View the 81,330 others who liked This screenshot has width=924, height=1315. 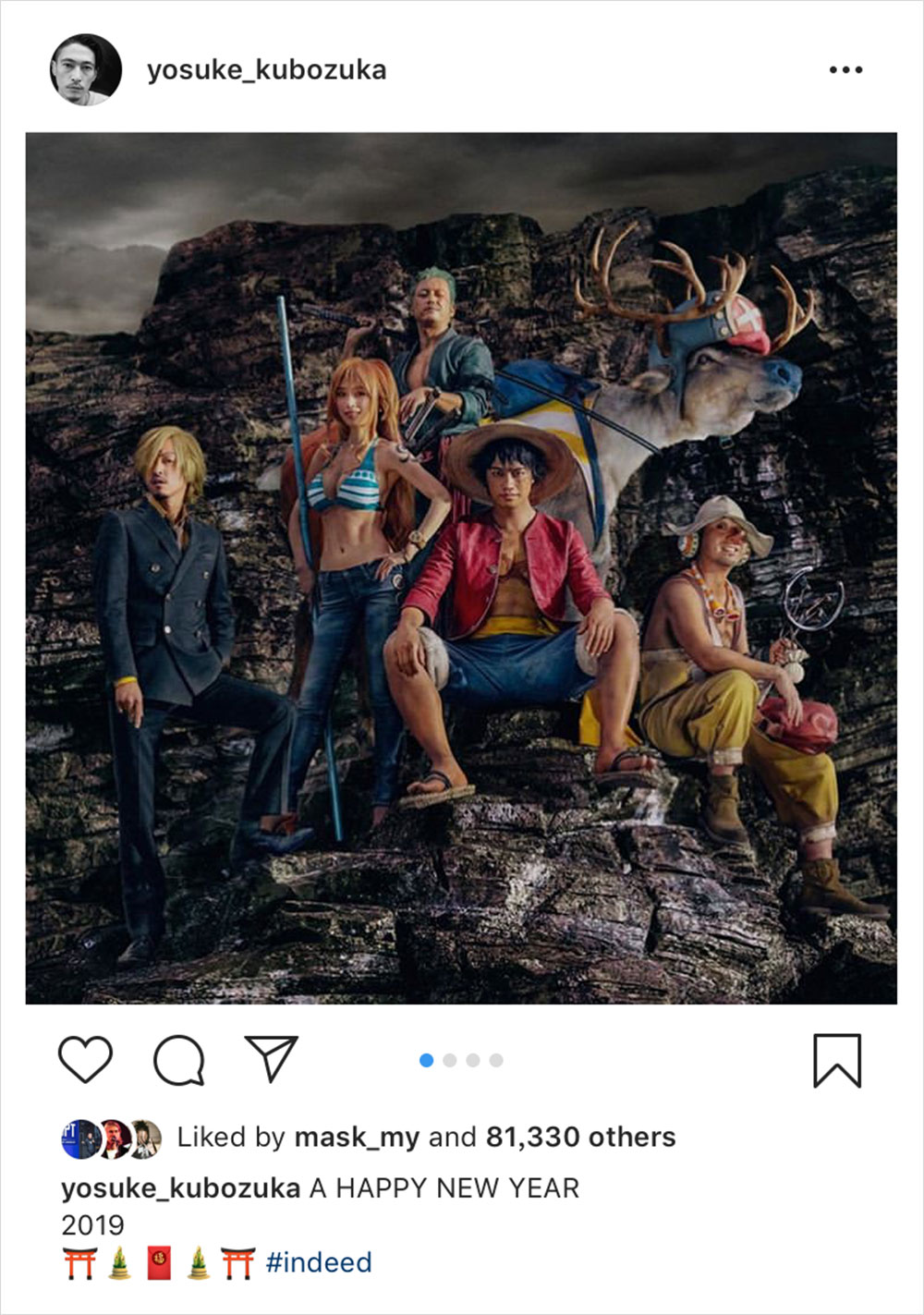[580, 1137]
